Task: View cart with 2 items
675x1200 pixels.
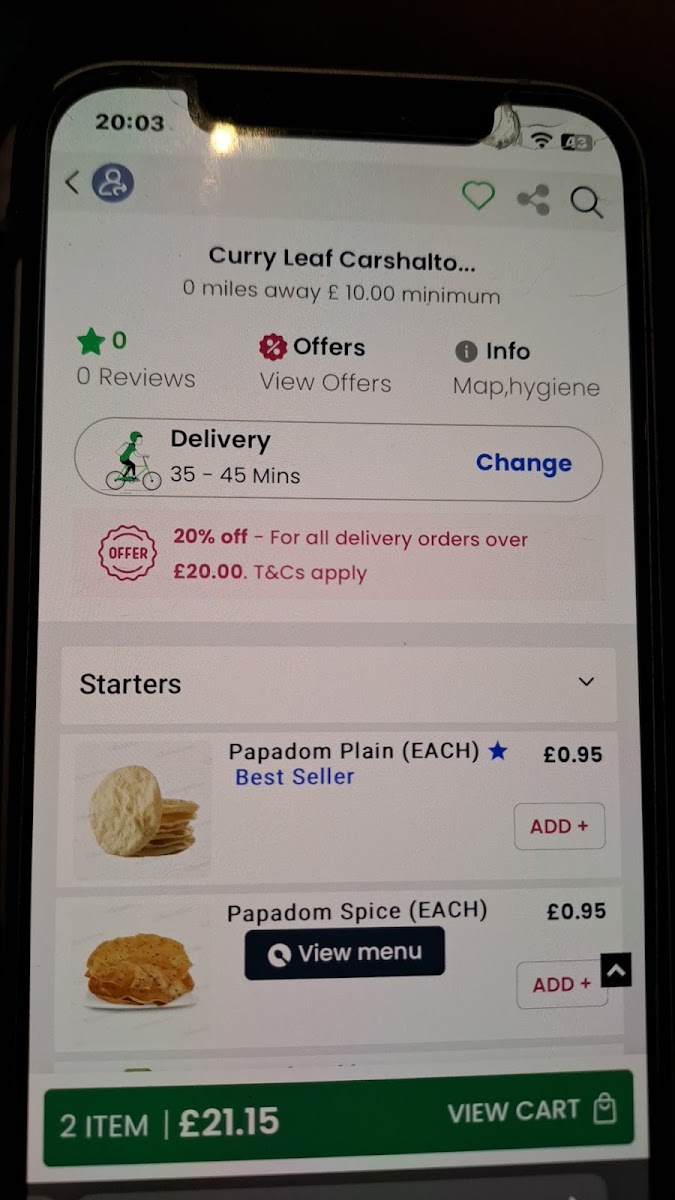Action: point(339,1120)
